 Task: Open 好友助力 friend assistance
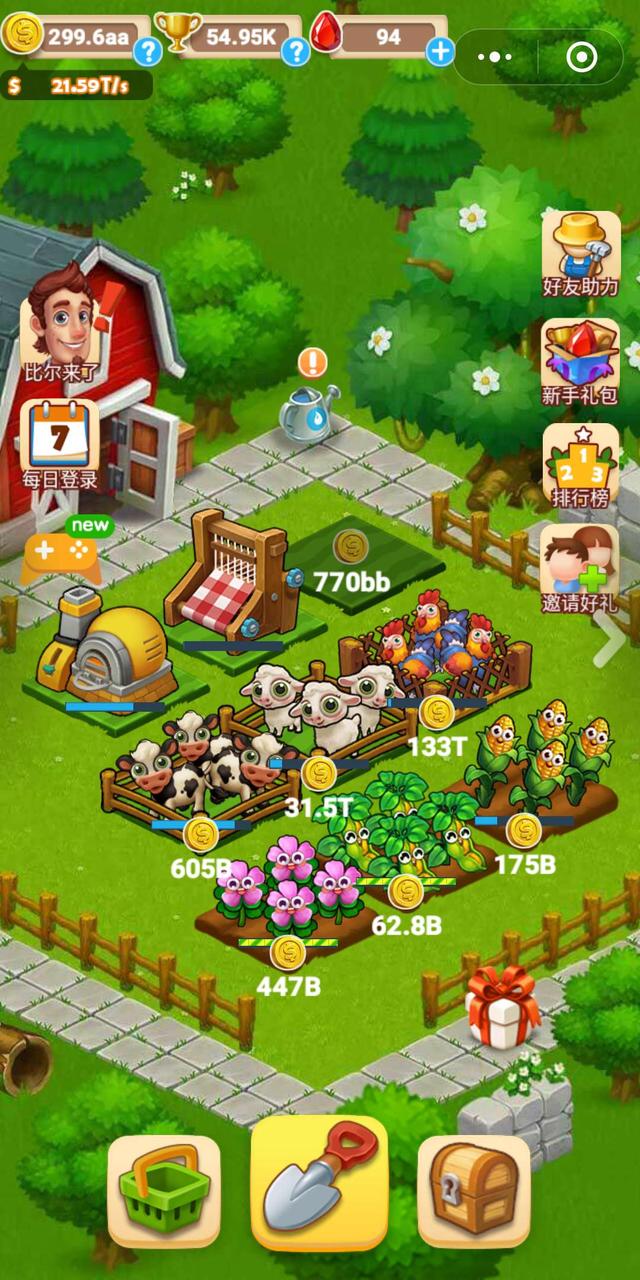[x=581, y=255]
